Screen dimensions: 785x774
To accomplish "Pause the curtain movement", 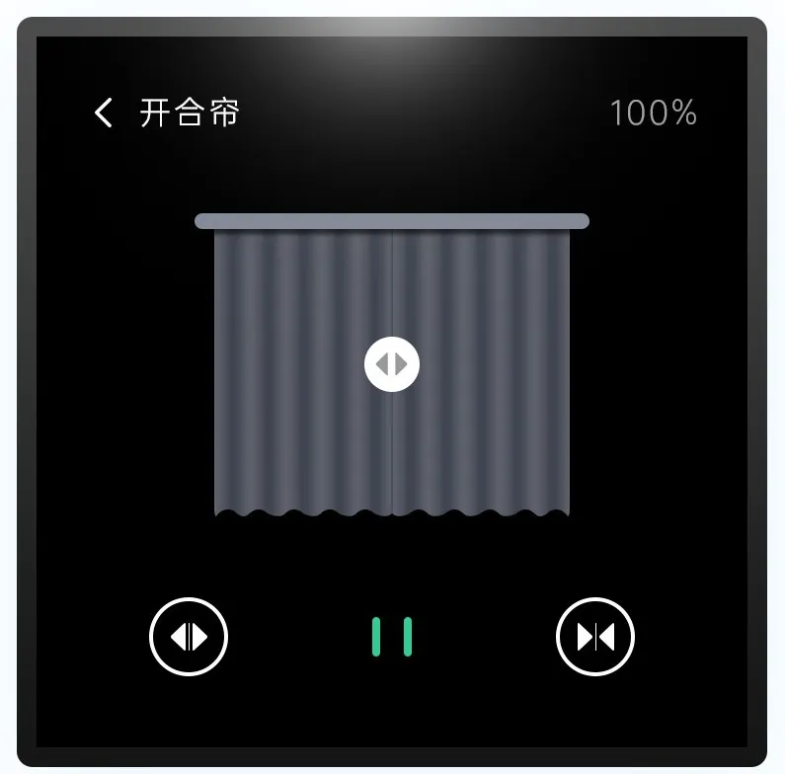I will click(392, 637).
